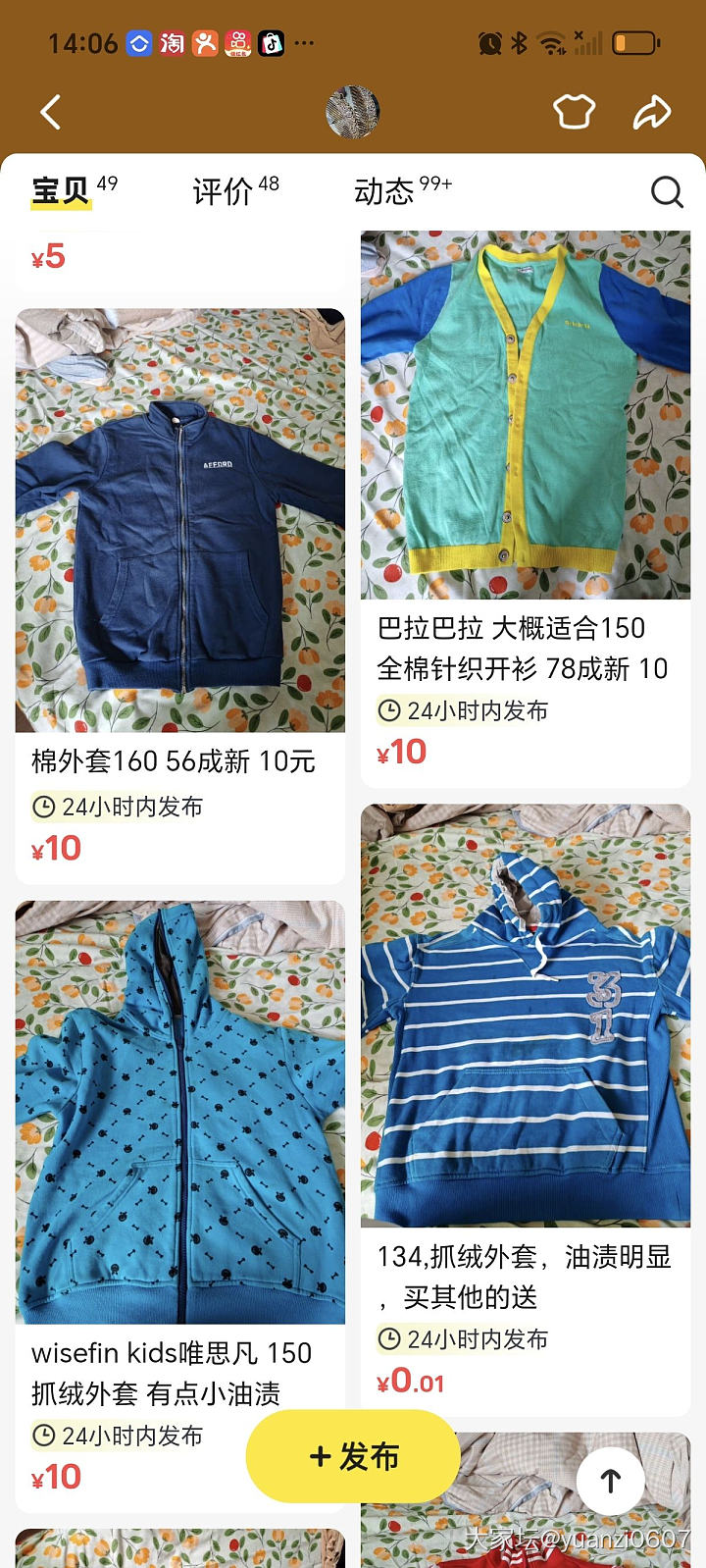Open the seller's profile avatar
This screenshot has height=1568, width=706.
(x=352, y=112)
